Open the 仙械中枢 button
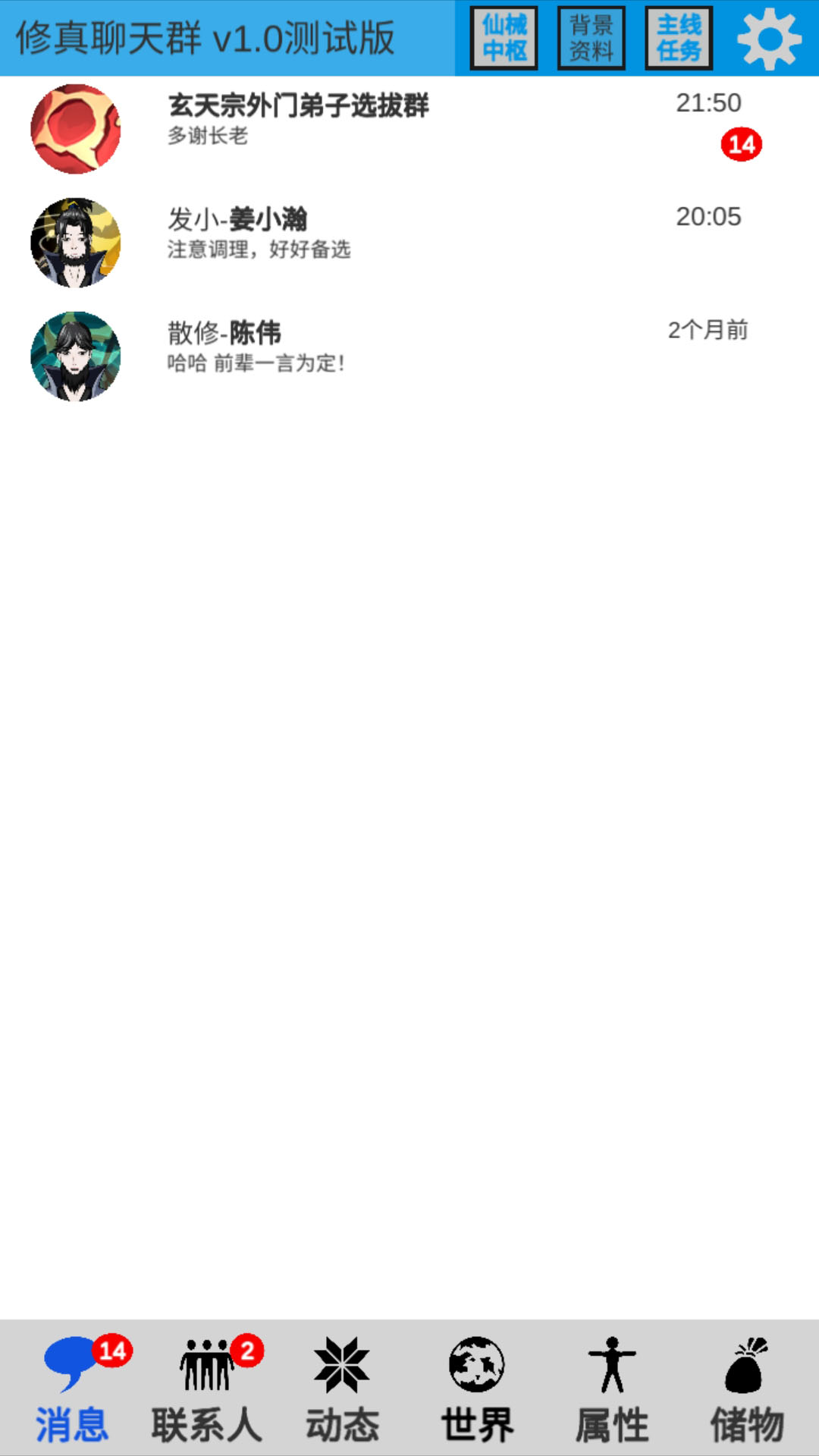The width and height of the screenshot is (819, 1456). (503, 36)
